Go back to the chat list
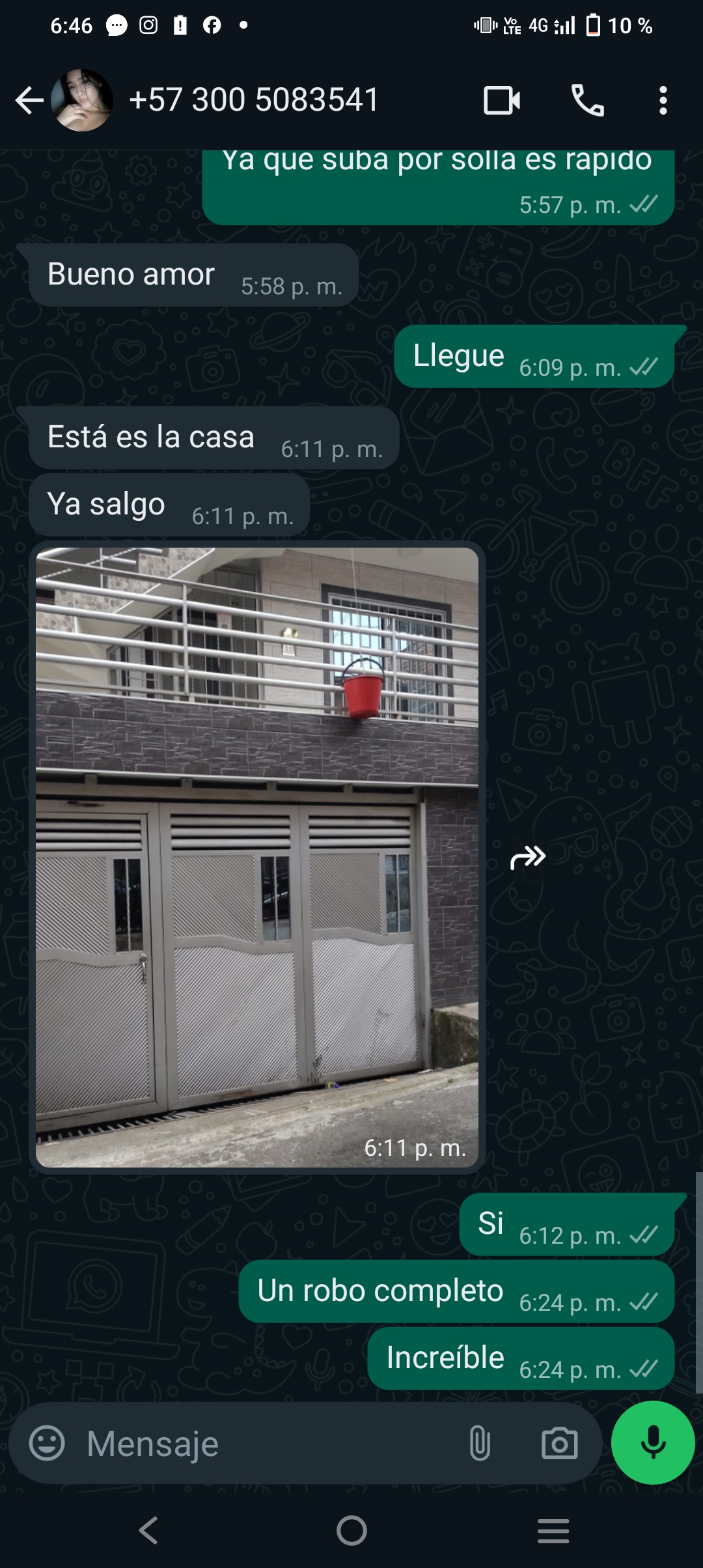Screen dimensions: 703x1568 point(29,100)
